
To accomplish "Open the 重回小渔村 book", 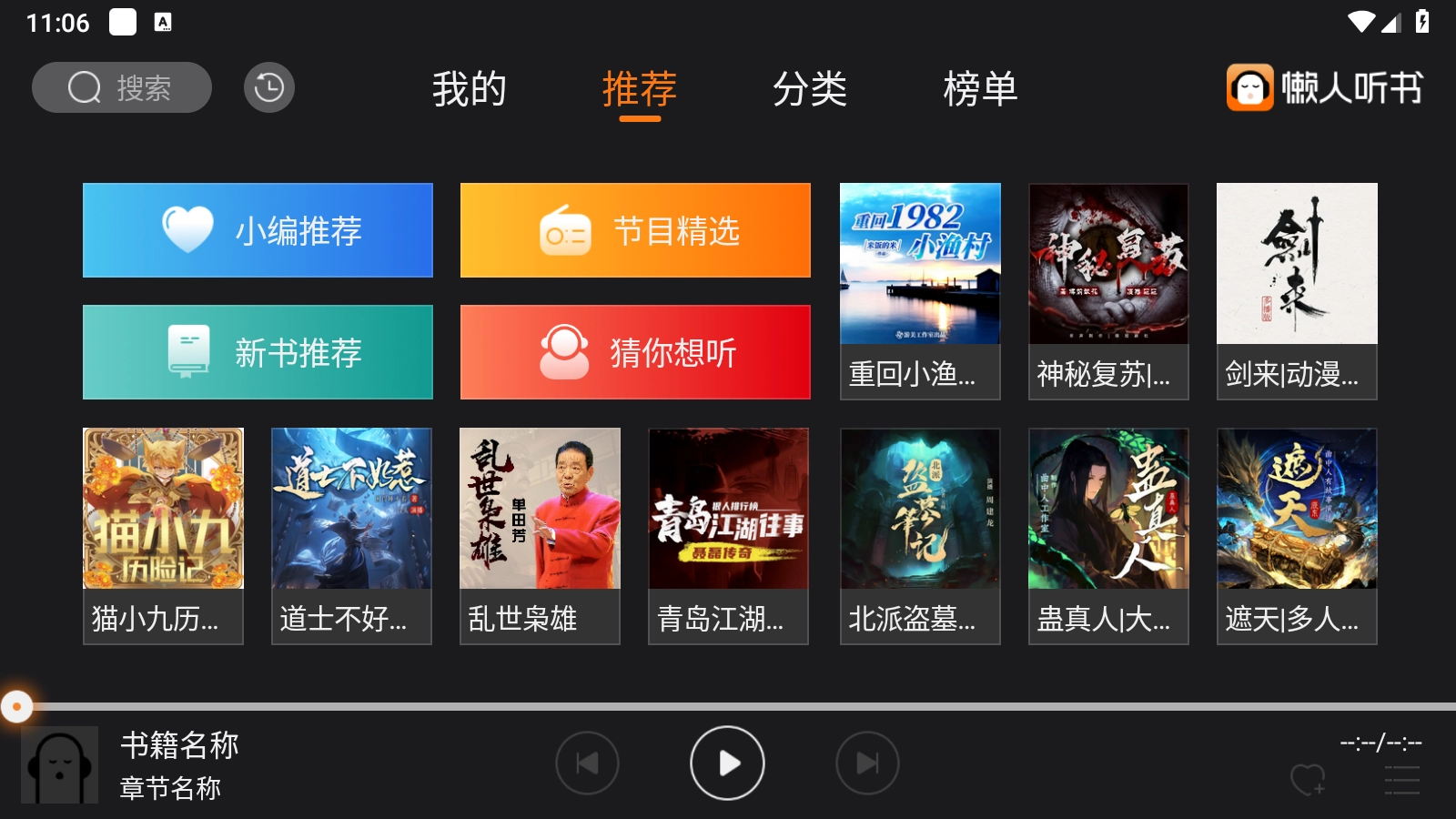I will point(920,290).
